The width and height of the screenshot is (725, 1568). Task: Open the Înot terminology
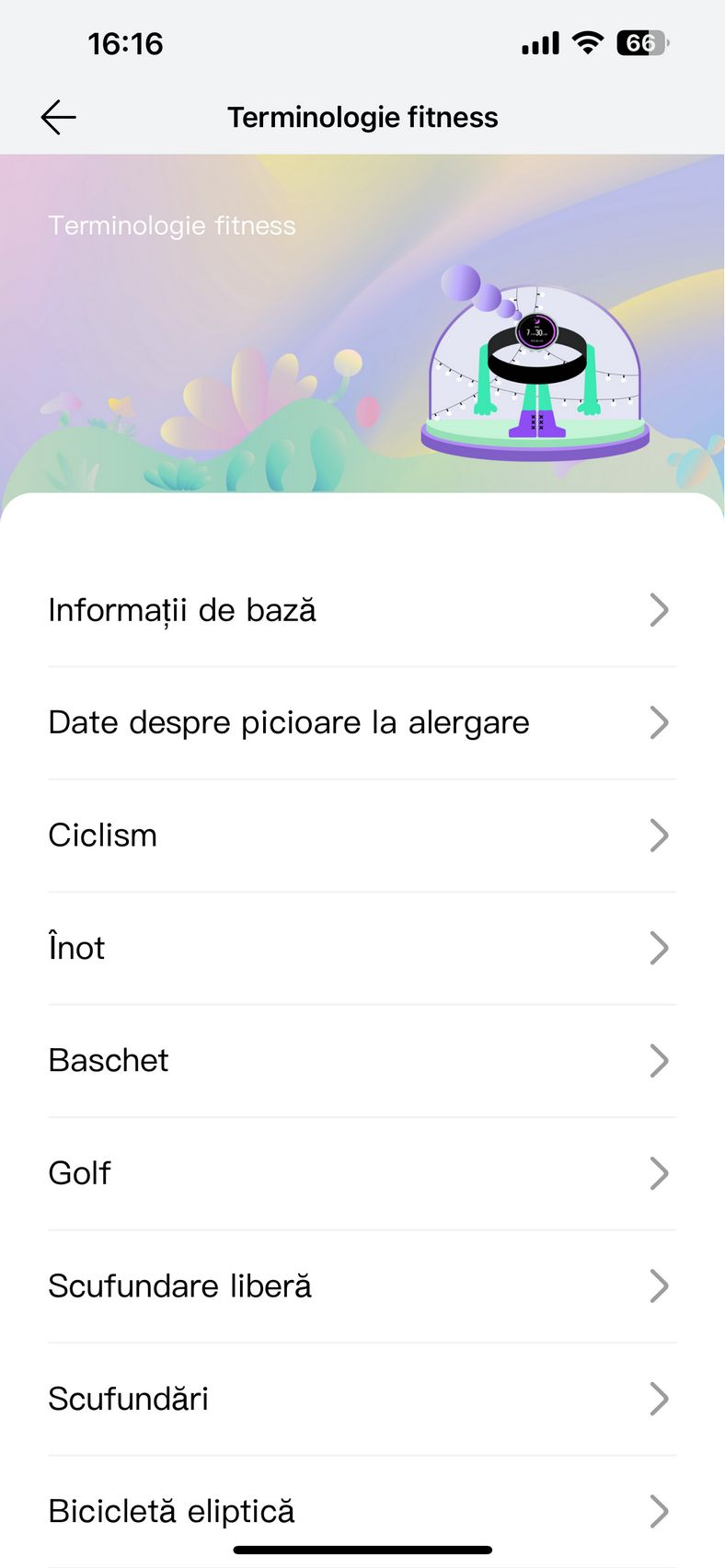tap(362, 949)
